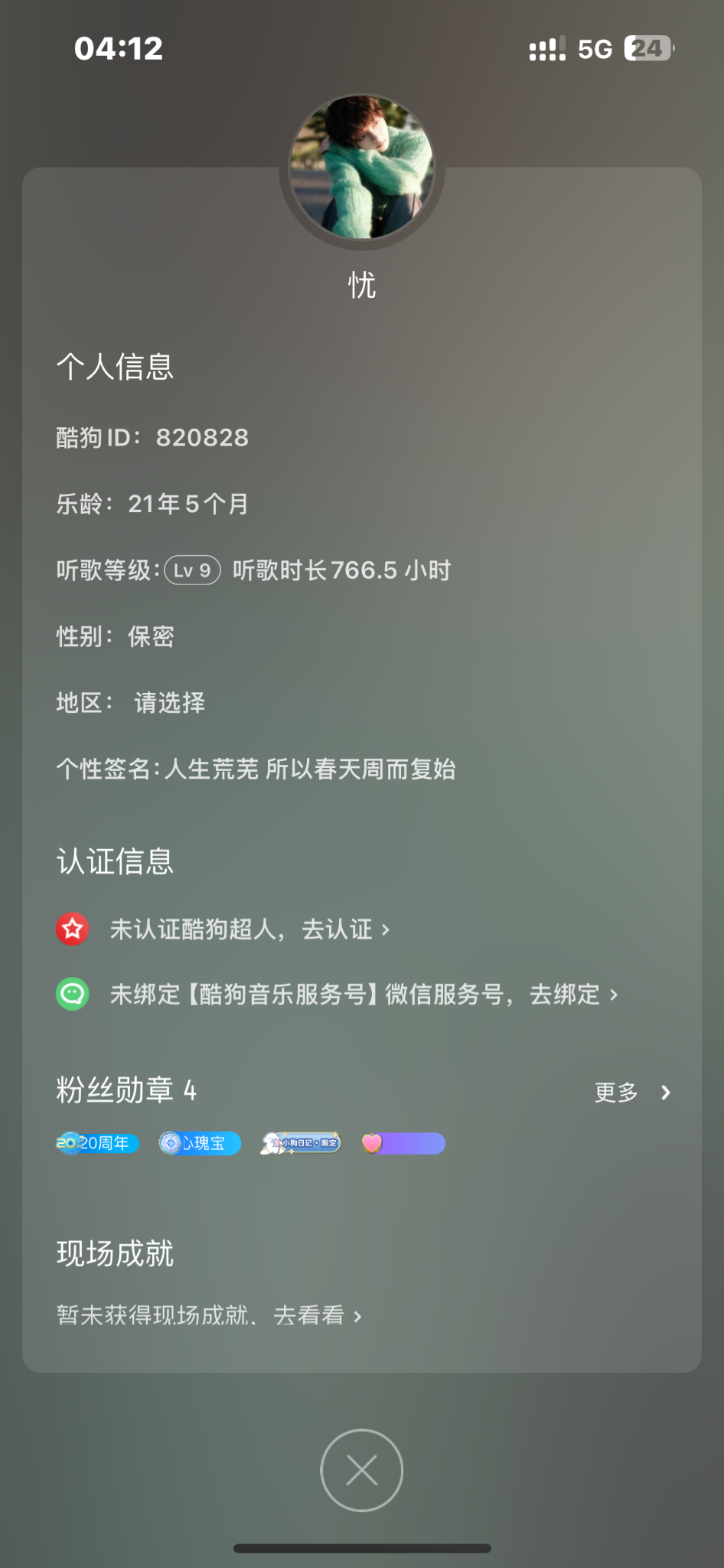Open 去认证 for 酷狗超人 certification
This screenshot has height=1568, width=724.
[345, 929]
